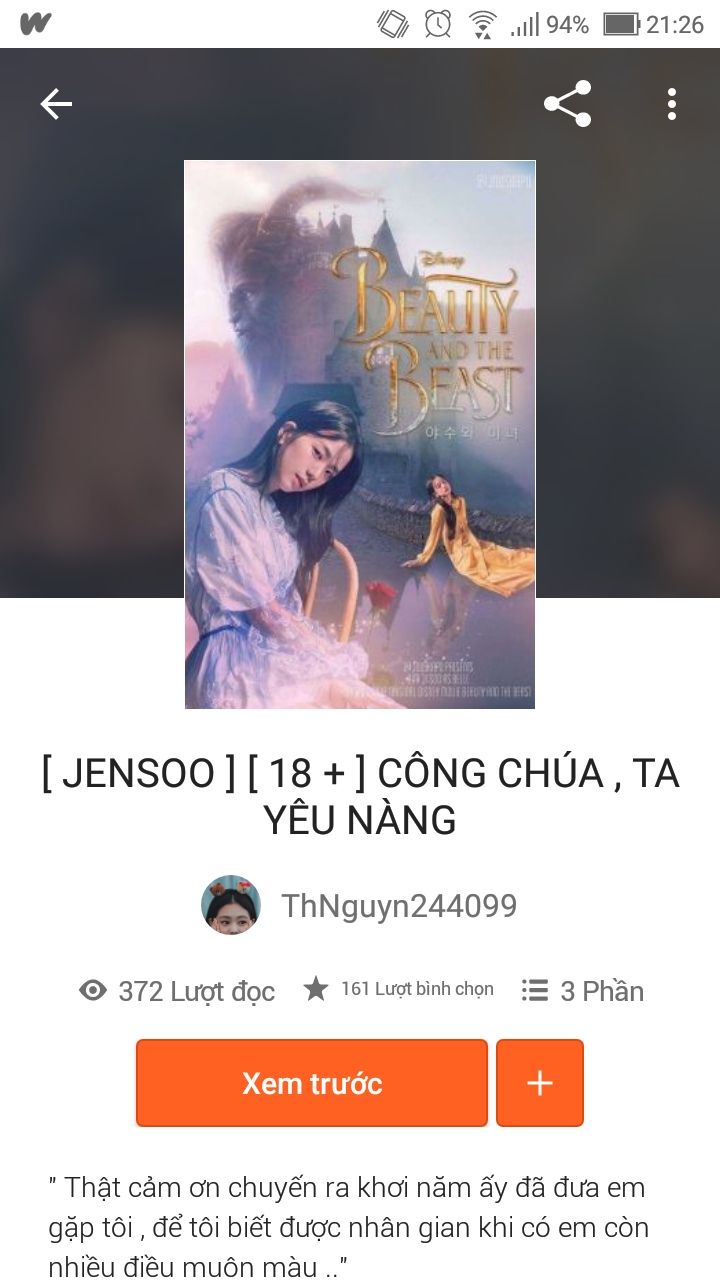This screenshot has height=1280, width=720.
Task: Open the overflow menu
Action: tap(672, 104)
